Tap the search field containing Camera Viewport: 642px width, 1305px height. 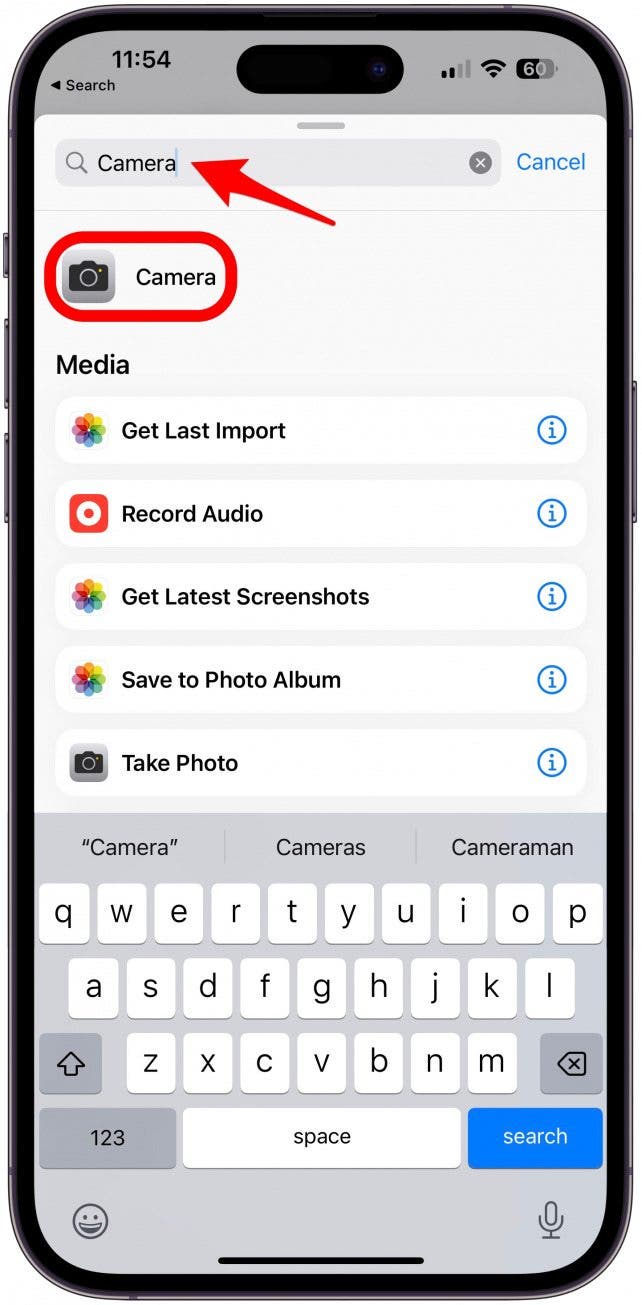click(270, 163)
